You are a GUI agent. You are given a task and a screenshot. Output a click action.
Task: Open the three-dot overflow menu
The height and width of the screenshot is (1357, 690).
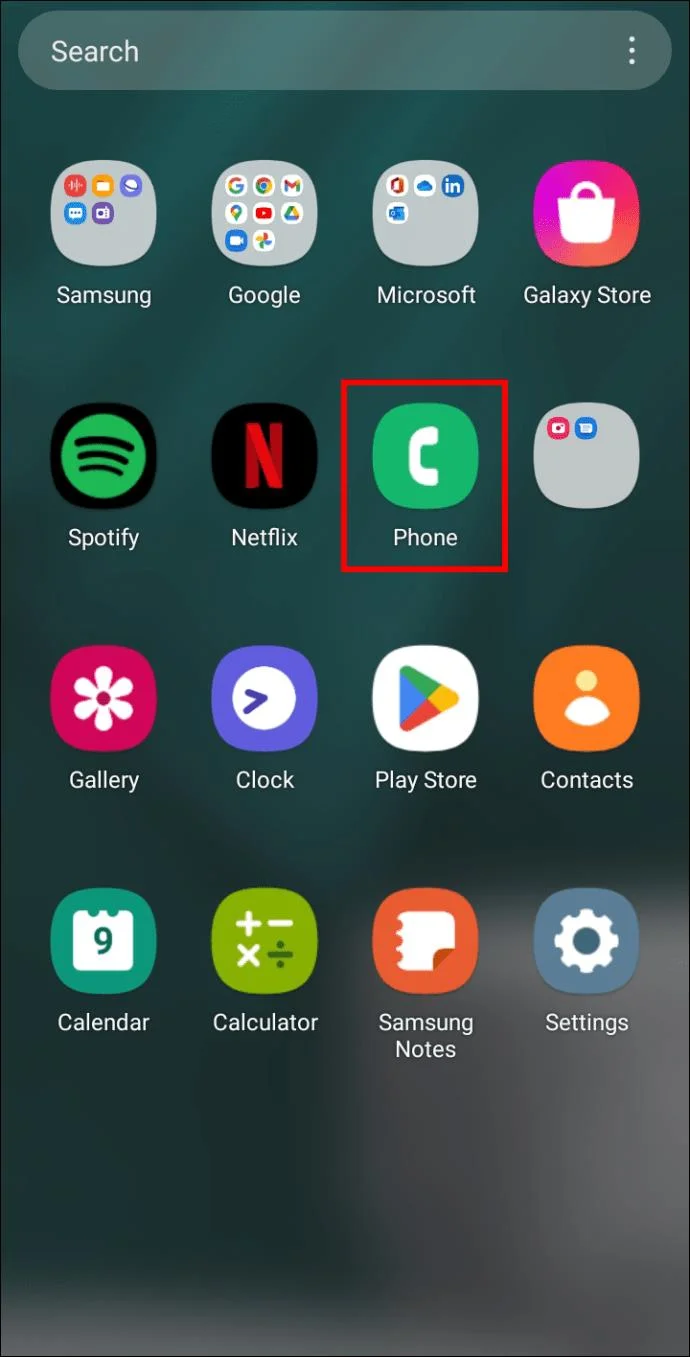tap(631, 51)
